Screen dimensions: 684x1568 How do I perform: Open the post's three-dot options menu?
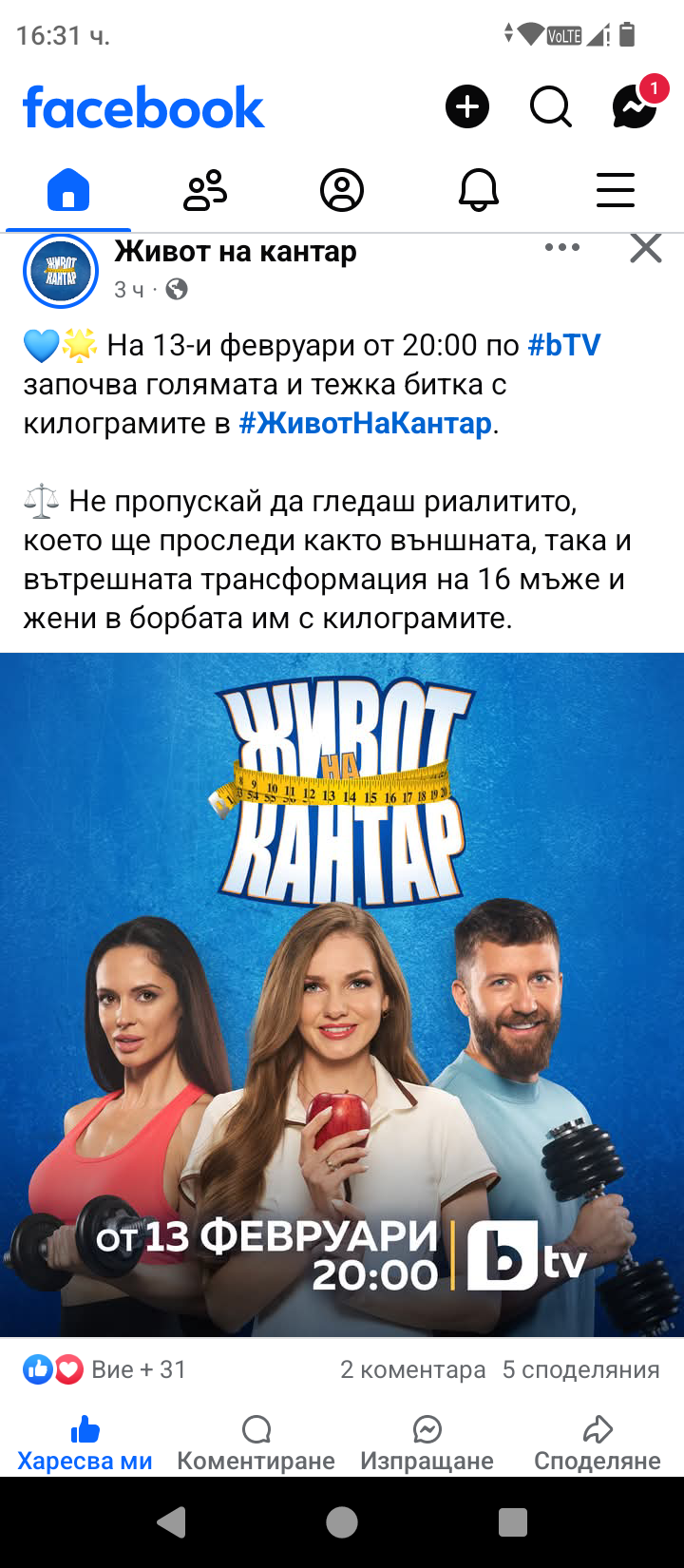562,248
